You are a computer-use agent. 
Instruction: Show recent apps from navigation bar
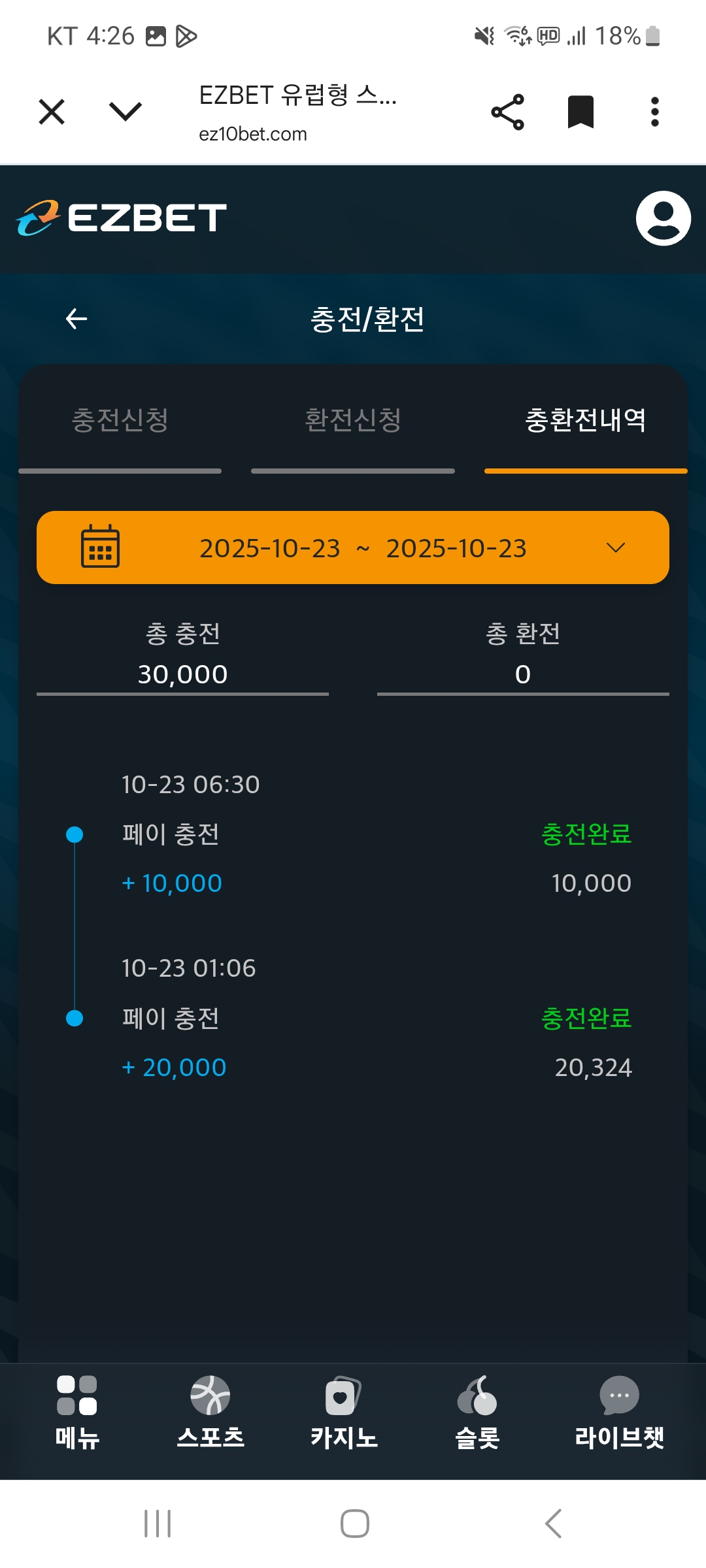coord(158,1524)
